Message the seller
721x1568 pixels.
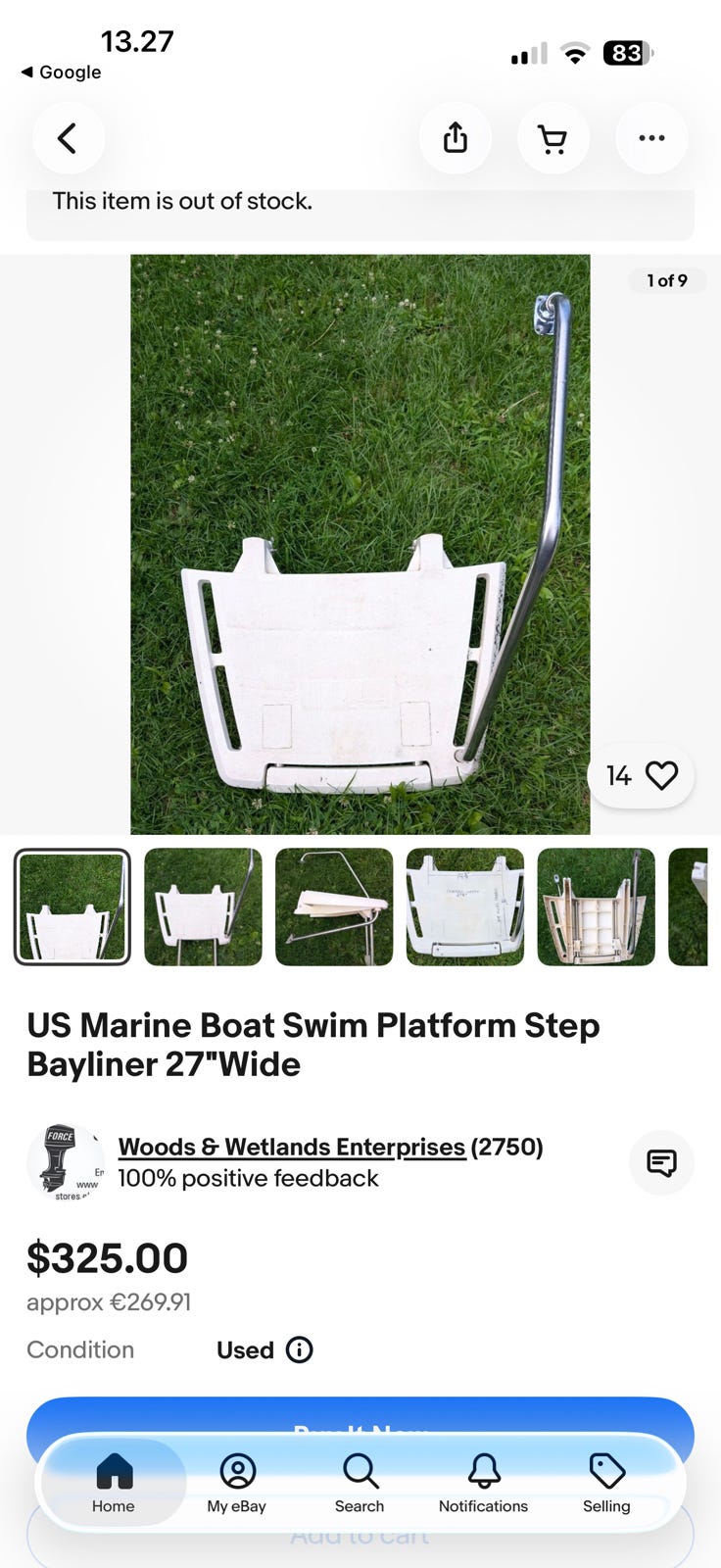[661, 1163]
